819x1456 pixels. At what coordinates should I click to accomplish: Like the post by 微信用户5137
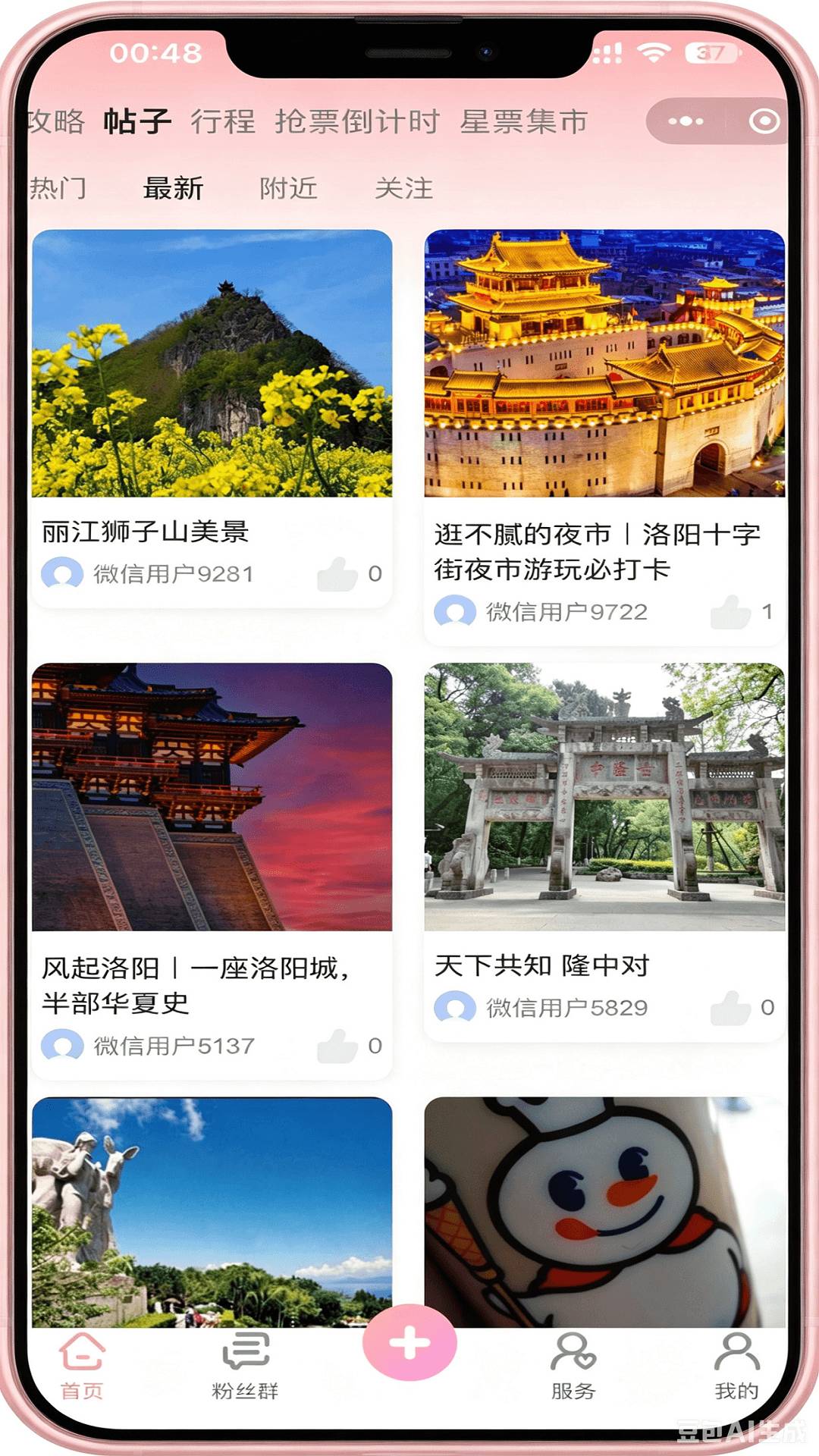[x=337, y=1045]
